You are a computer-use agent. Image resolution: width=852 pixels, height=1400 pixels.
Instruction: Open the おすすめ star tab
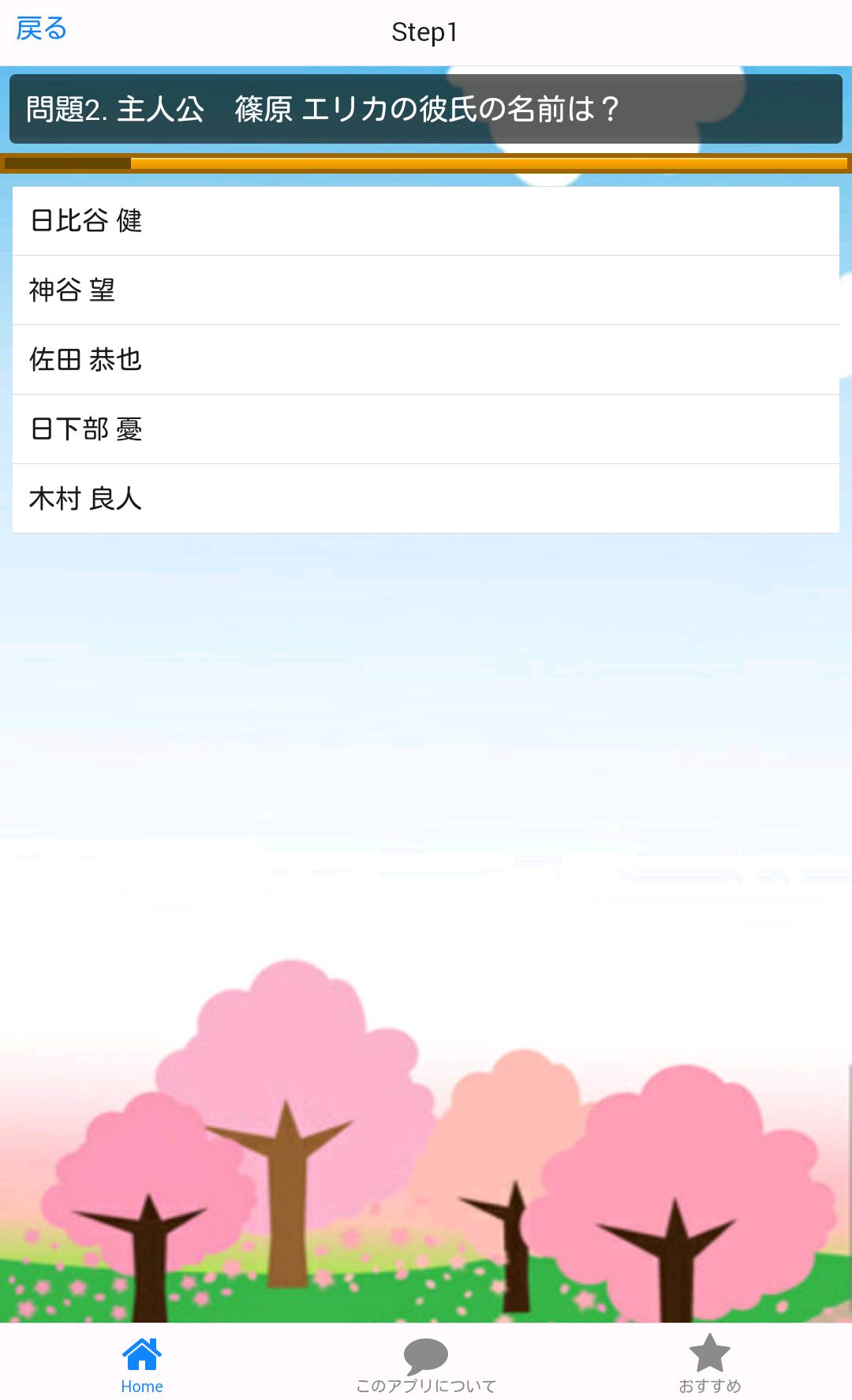pyautogui.click(x=709, y=1363)
